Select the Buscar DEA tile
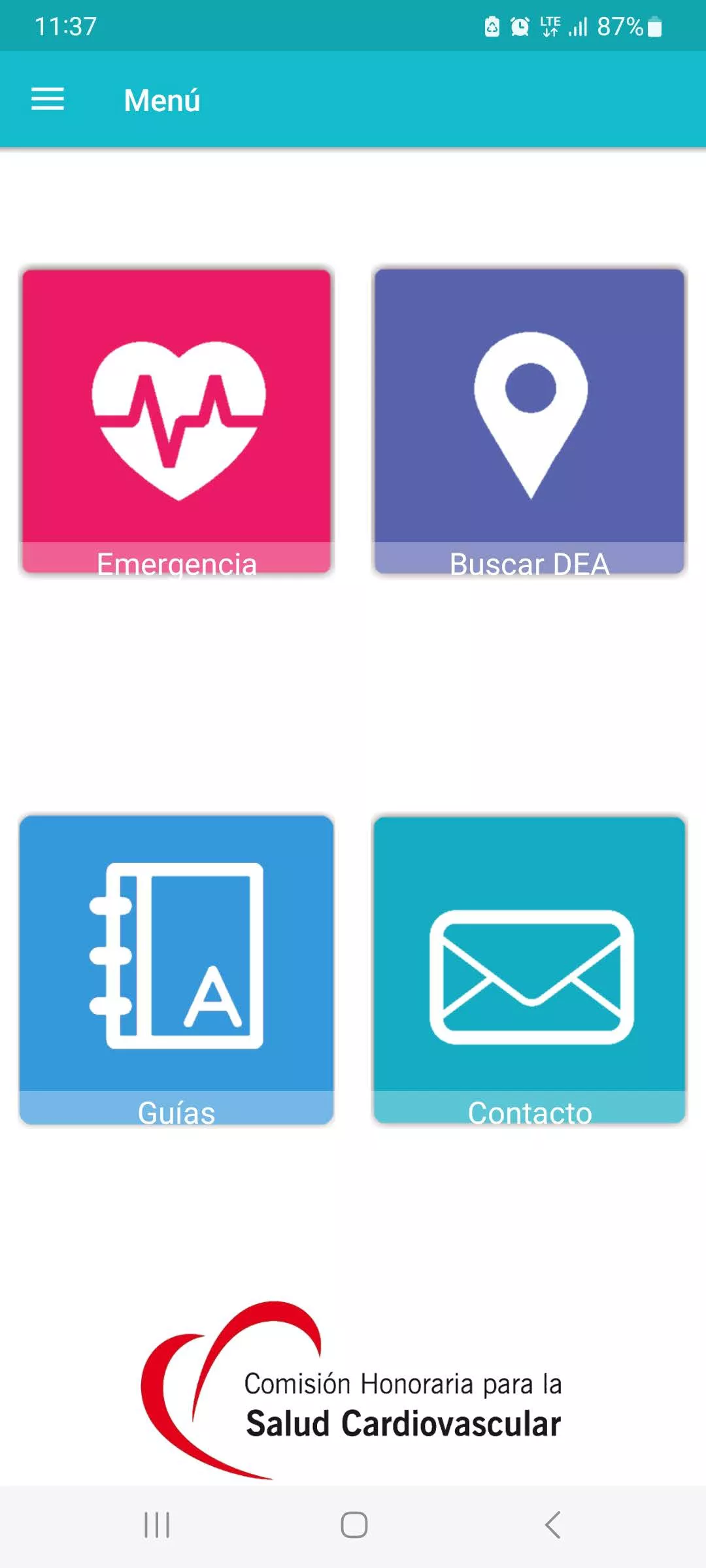 click(529, 421)
